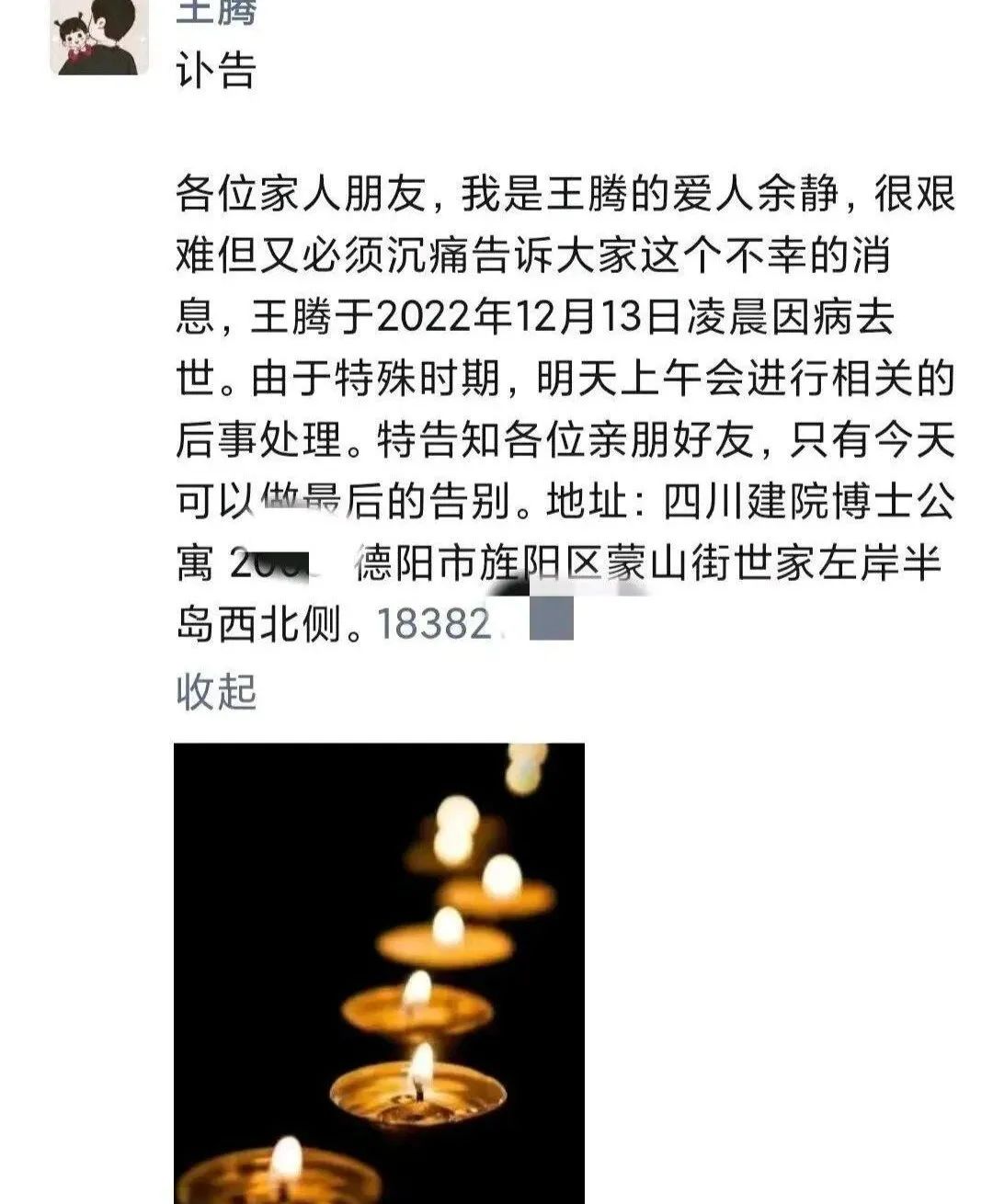Open 王腾's profile picture
The image size is (993, 1204).
(98, 37)
